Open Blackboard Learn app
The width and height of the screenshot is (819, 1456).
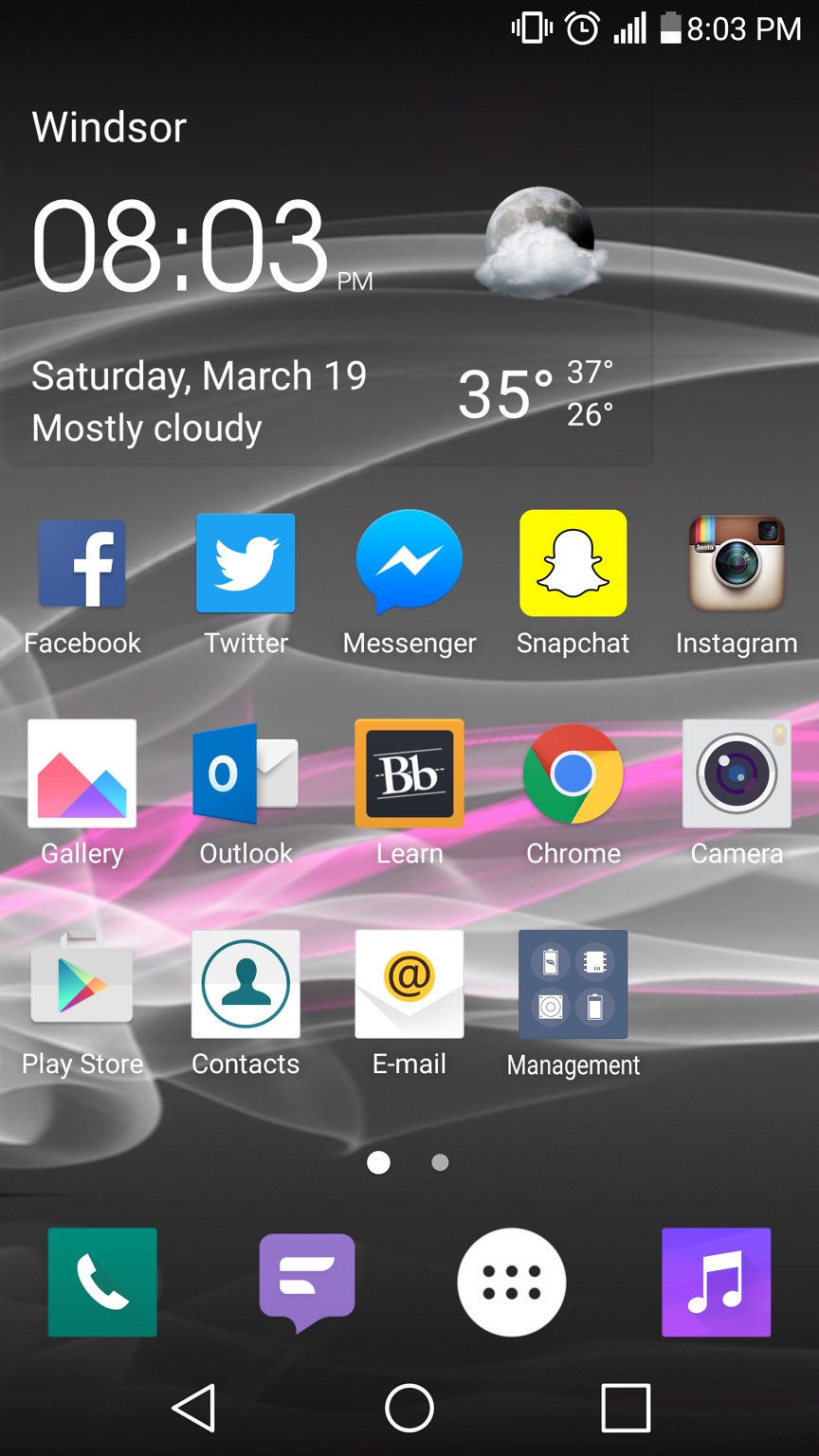(x=409, y=773)
